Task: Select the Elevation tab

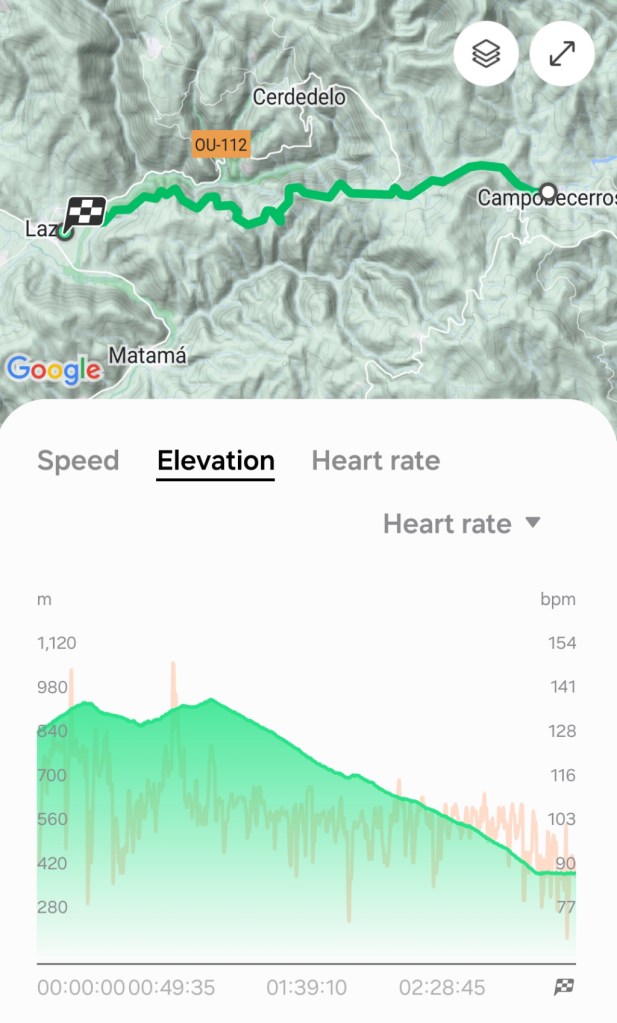Action: click(x=216, y=461)
